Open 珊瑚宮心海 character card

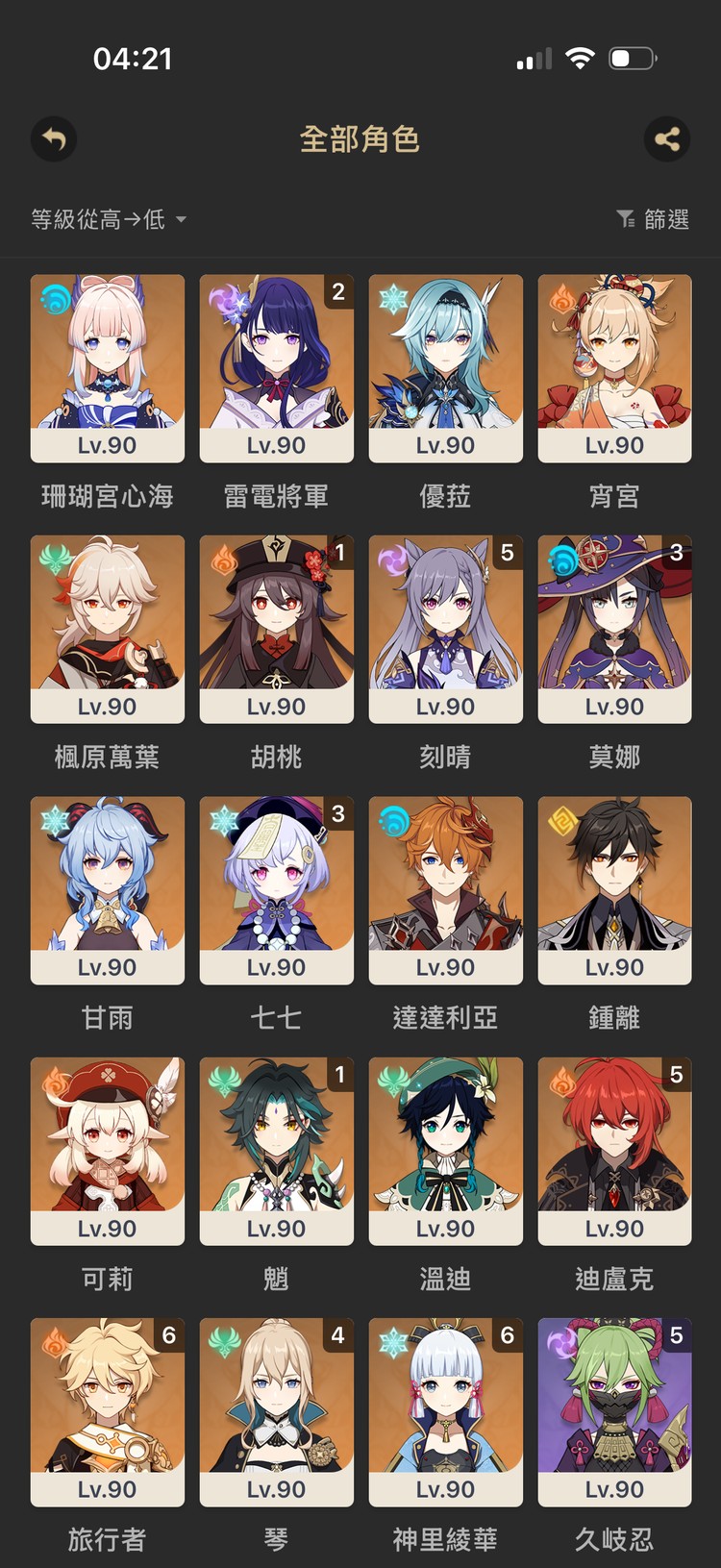tap(108, 368)
